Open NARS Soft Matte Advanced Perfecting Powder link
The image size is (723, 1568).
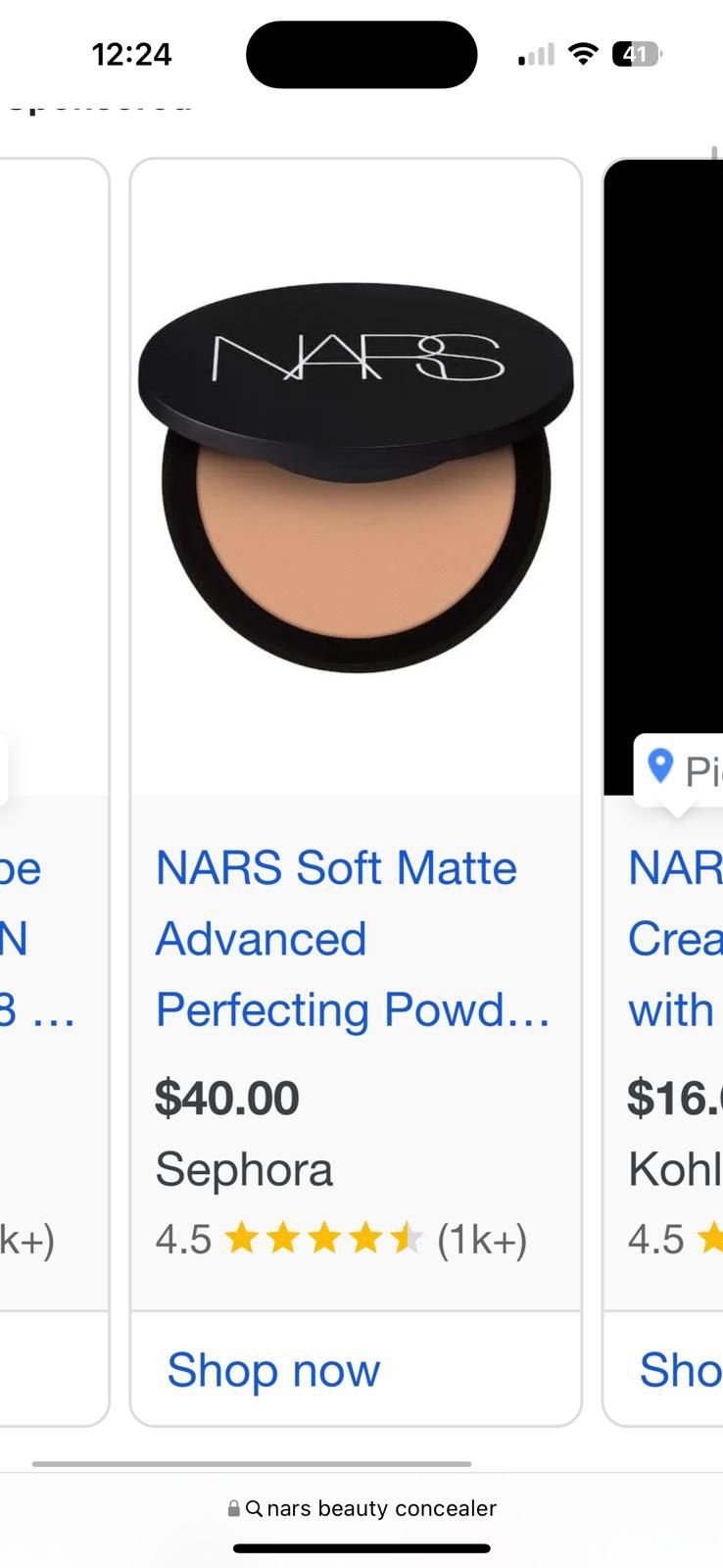pos(353,938)
